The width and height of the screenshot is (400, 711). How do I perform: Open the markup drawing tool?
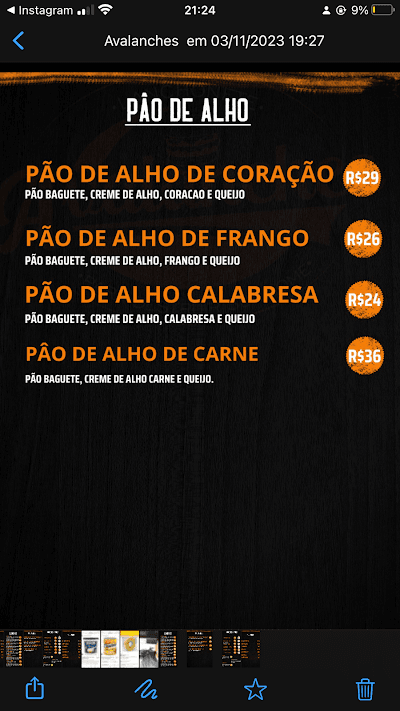point(146,690)
